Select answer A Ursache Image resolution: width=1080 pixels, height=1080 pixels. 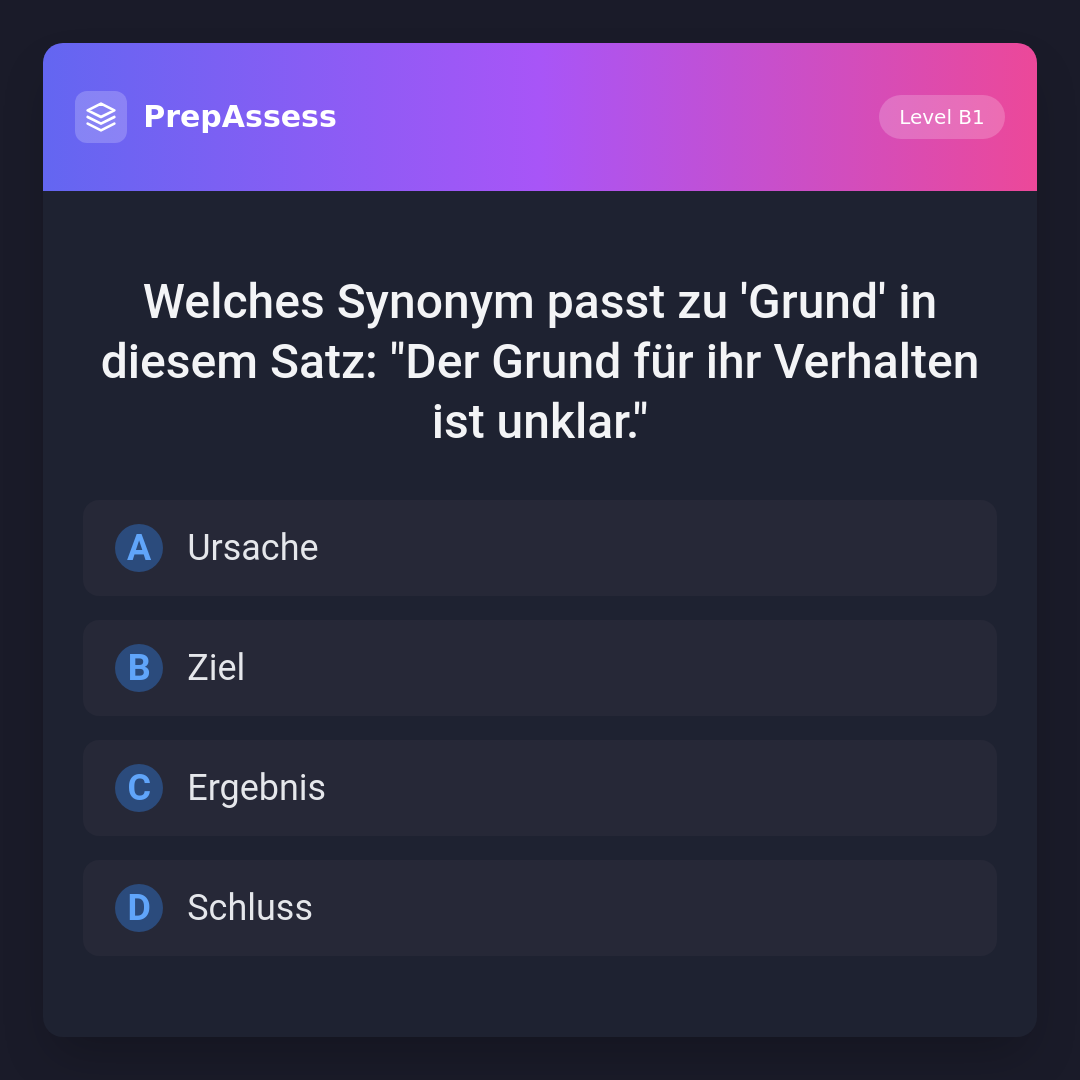click(x=540, y=548)
